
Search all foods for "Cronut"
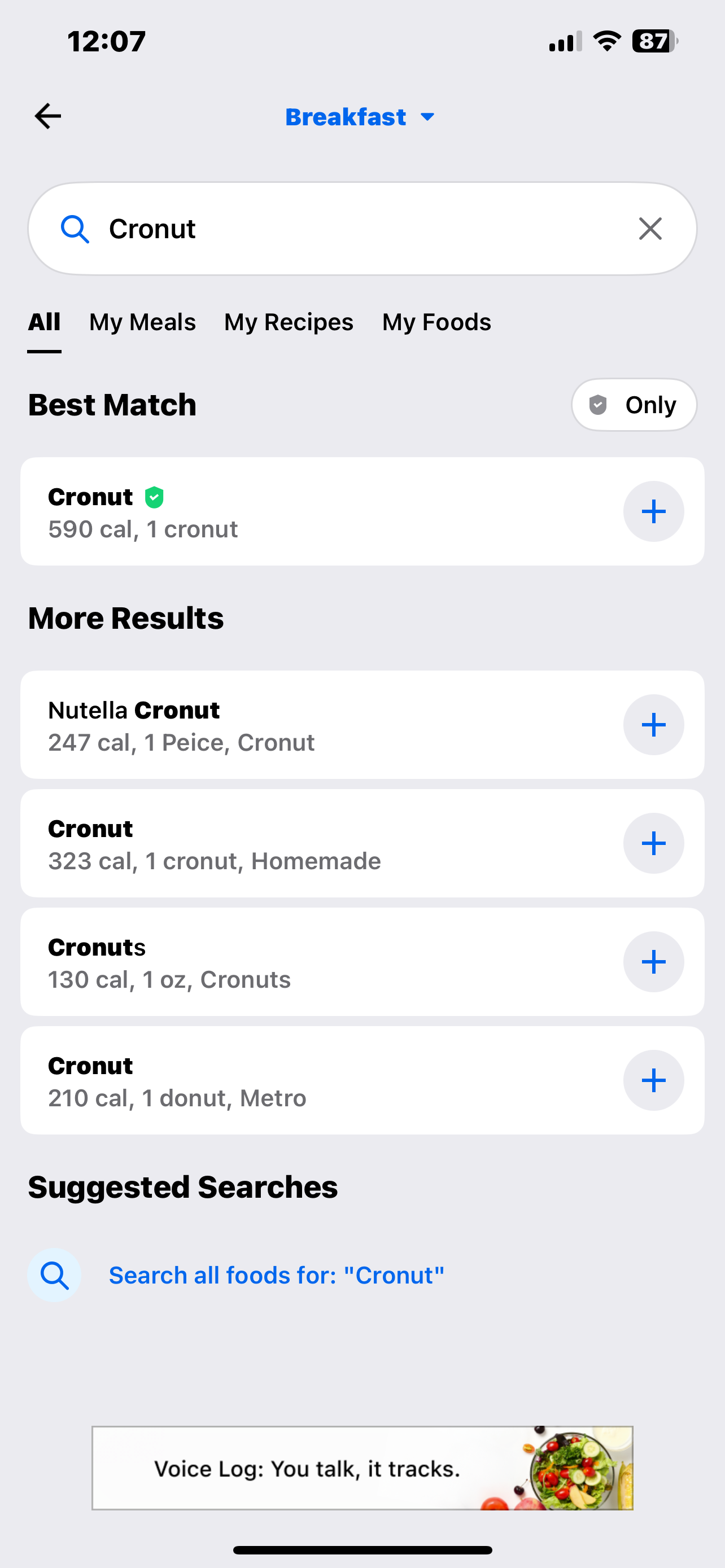[276, 1275]
